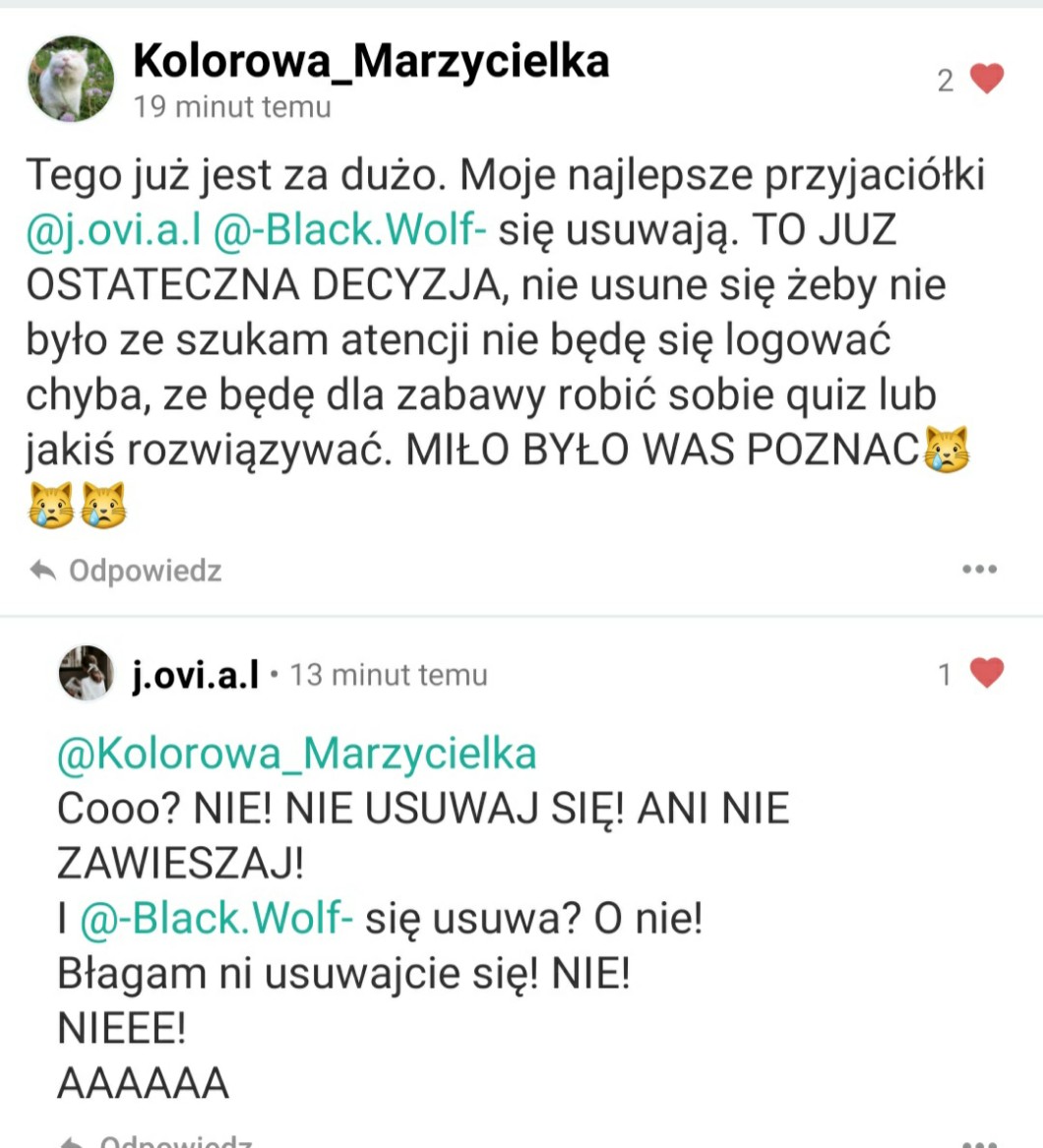
Task: Open j.ovi.a.l username in the reply
Action: pyautogui.click(x=196, y=674)
